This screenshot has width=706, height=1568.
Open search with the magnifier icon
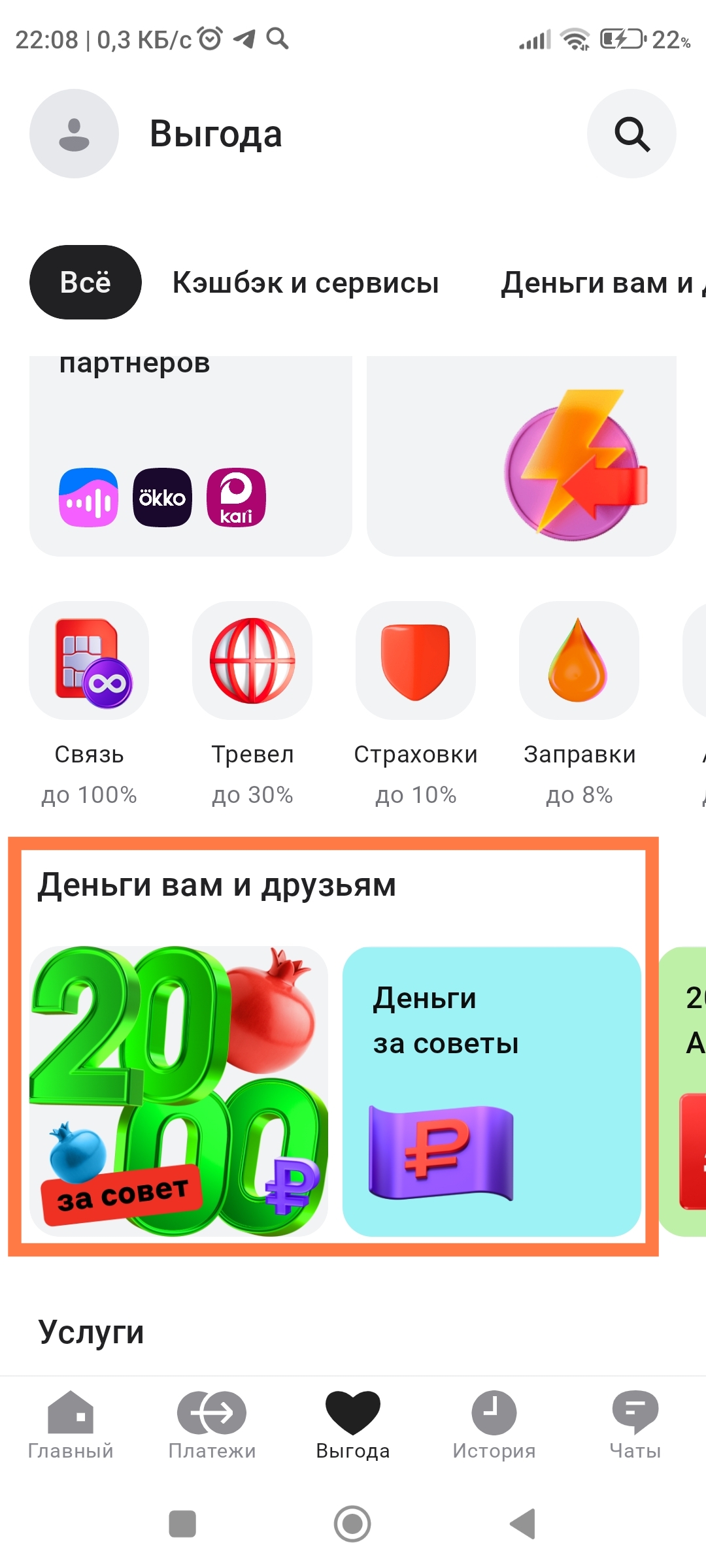point(631,134)
